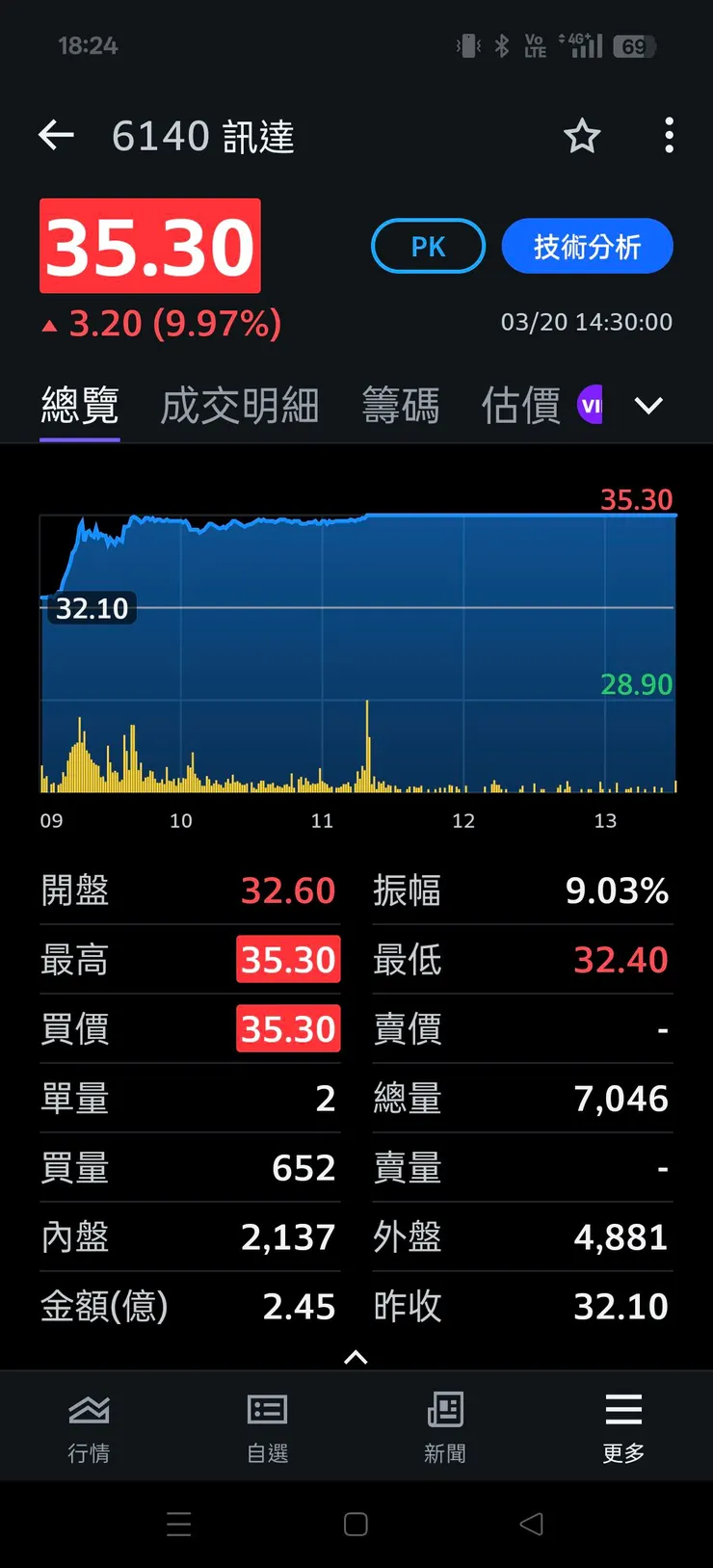The width and height of the screenshot is (713, 1568).
Task: Tap the highlighted 最高 price 35.30
Action: [x=288, y=959]
